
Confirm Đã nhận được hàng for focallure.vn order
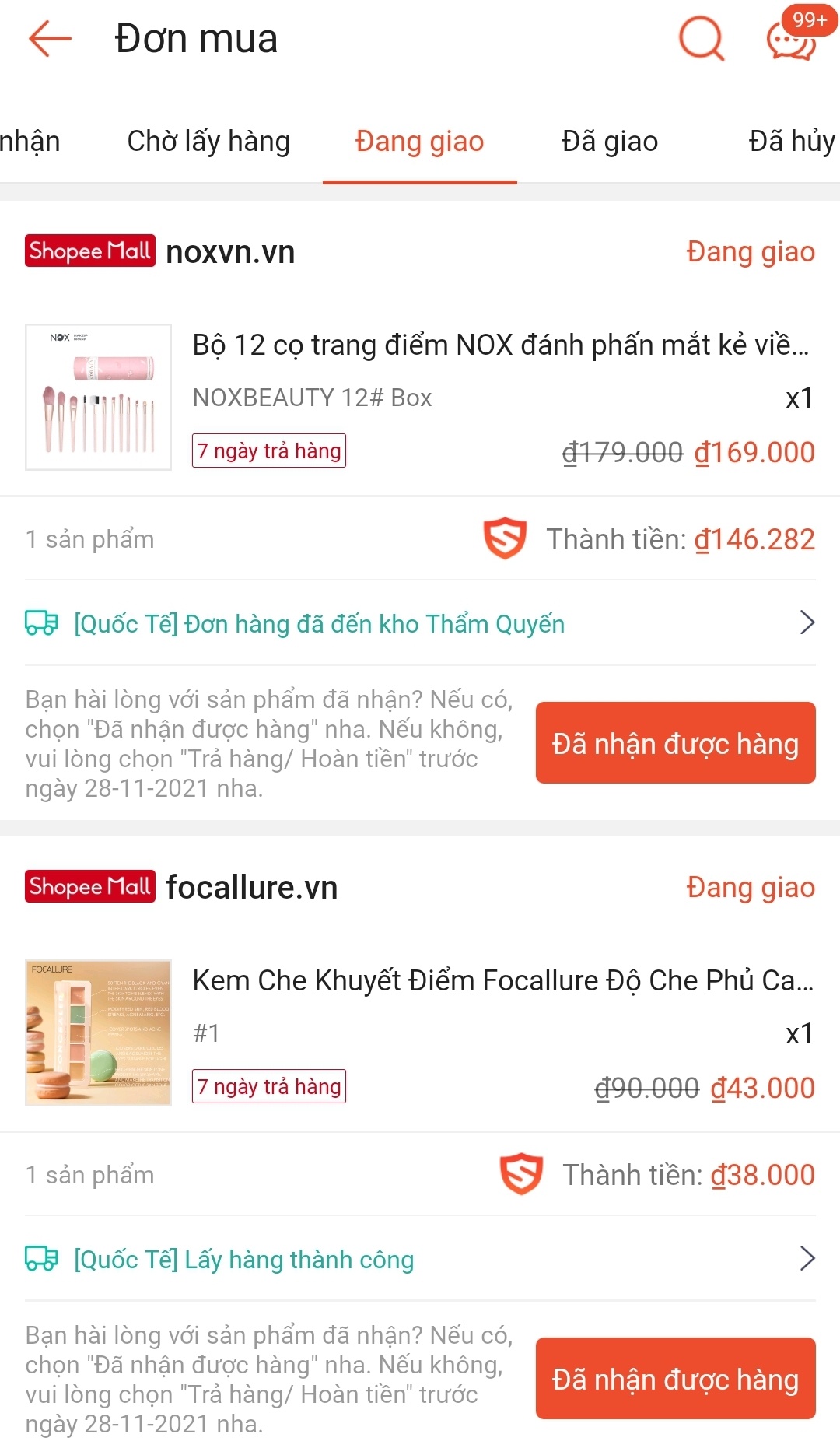tap(675, 1379)
